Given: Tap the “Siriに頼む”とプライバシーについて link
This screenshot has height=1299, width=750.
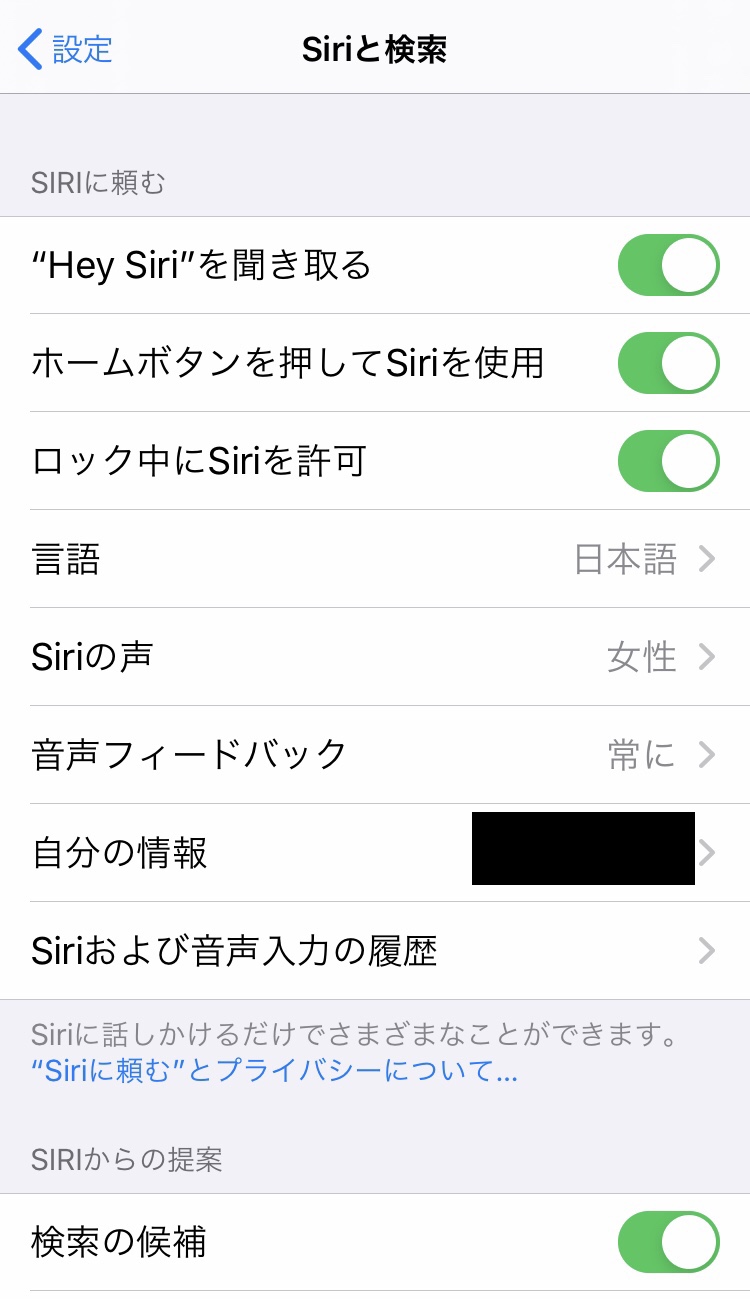Looking at the screenshot, I should click(x=274, y=1071).
